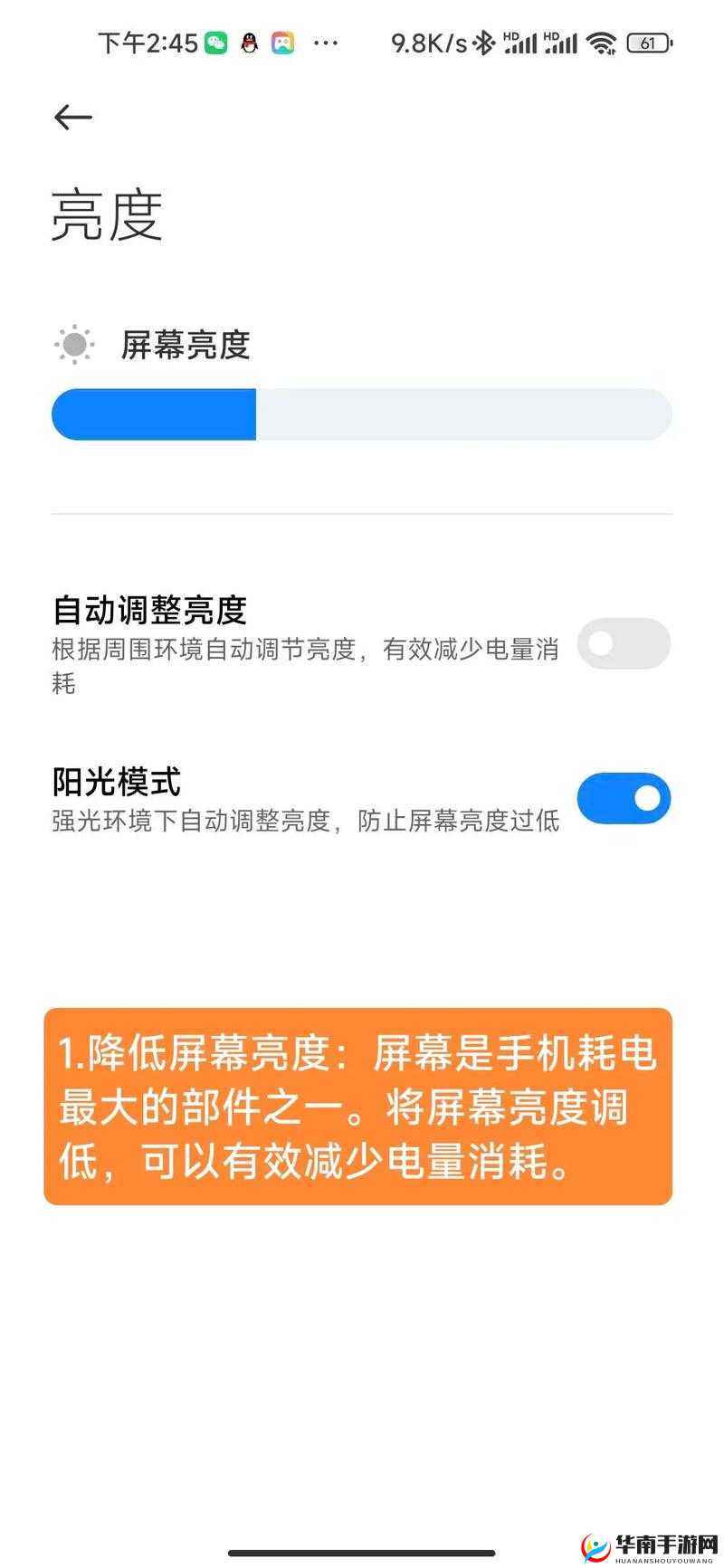Tap the network speed indicator showing 9.8K/s

pyautogui.click(x=431, y=42)
